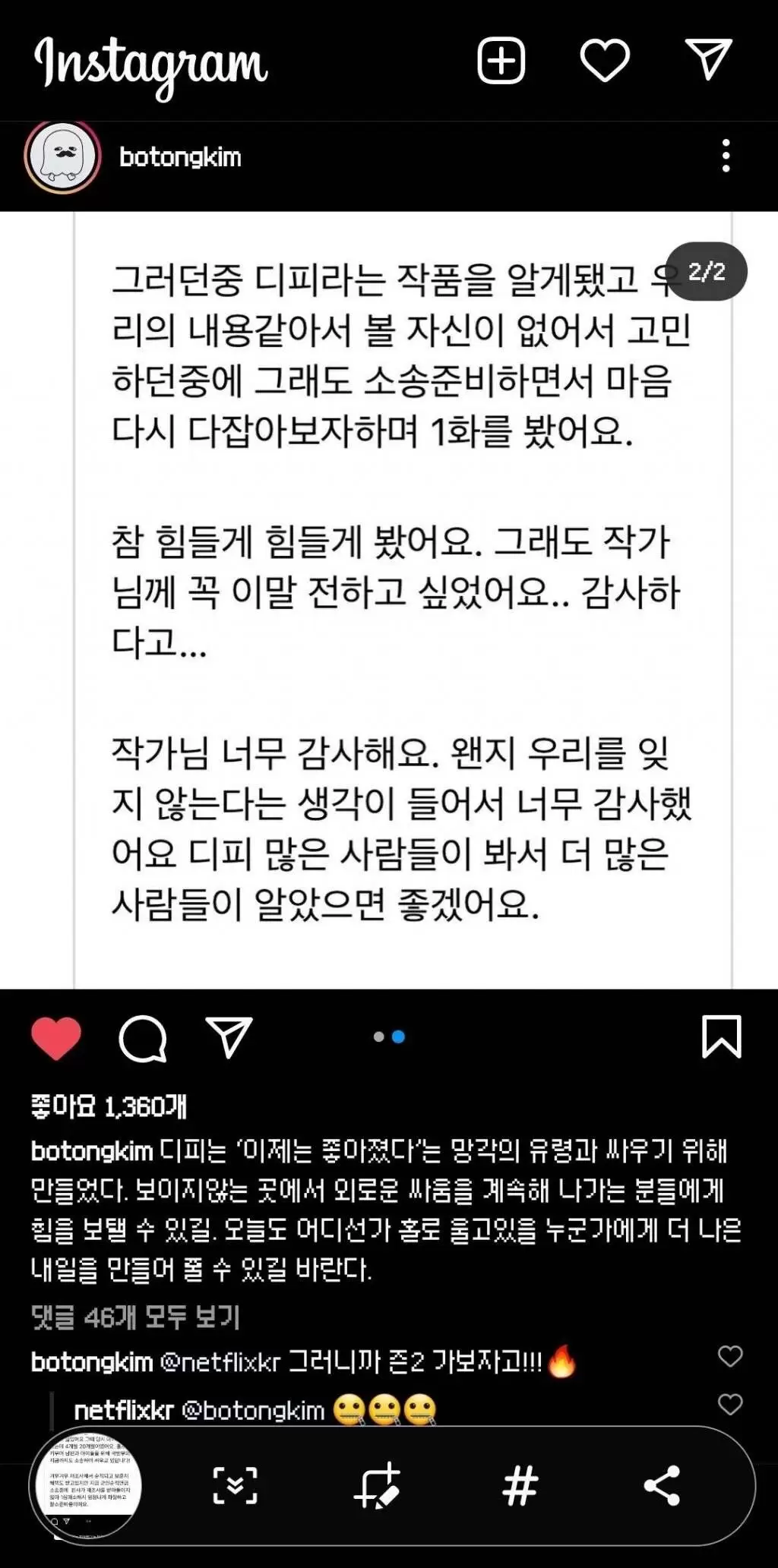
Task: Like the netflixkr reply comment
Action: 730,1405
